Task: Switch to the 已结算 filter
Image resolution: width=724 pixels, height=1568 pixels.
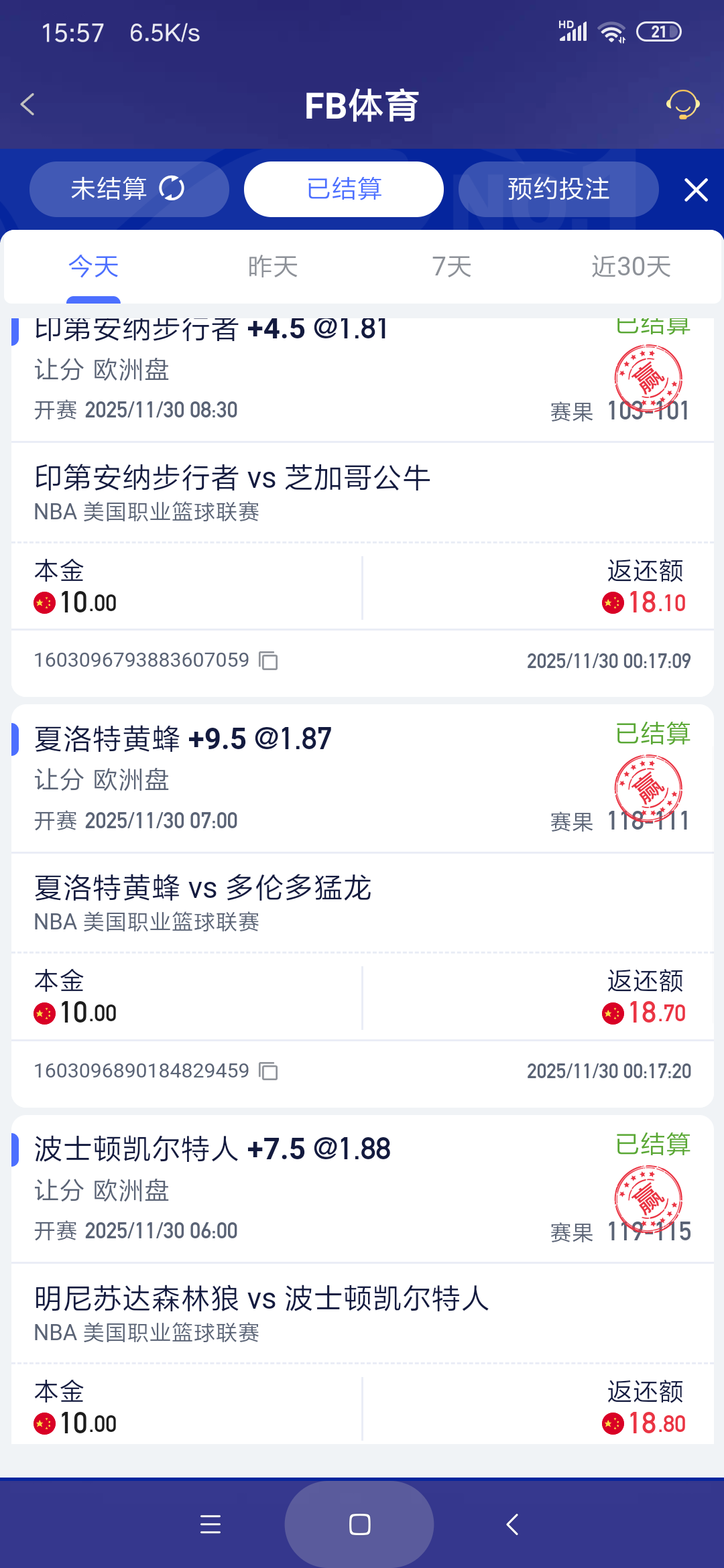Action: (343, 189)
